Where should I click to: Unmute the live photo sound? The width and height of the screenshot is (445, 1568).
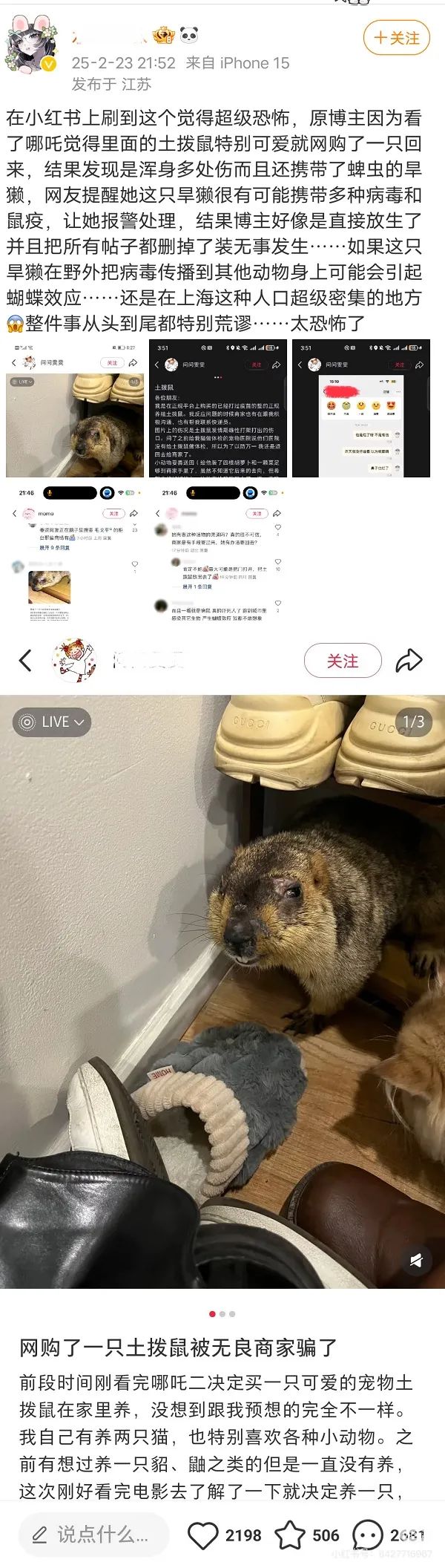coord(416,1259)
